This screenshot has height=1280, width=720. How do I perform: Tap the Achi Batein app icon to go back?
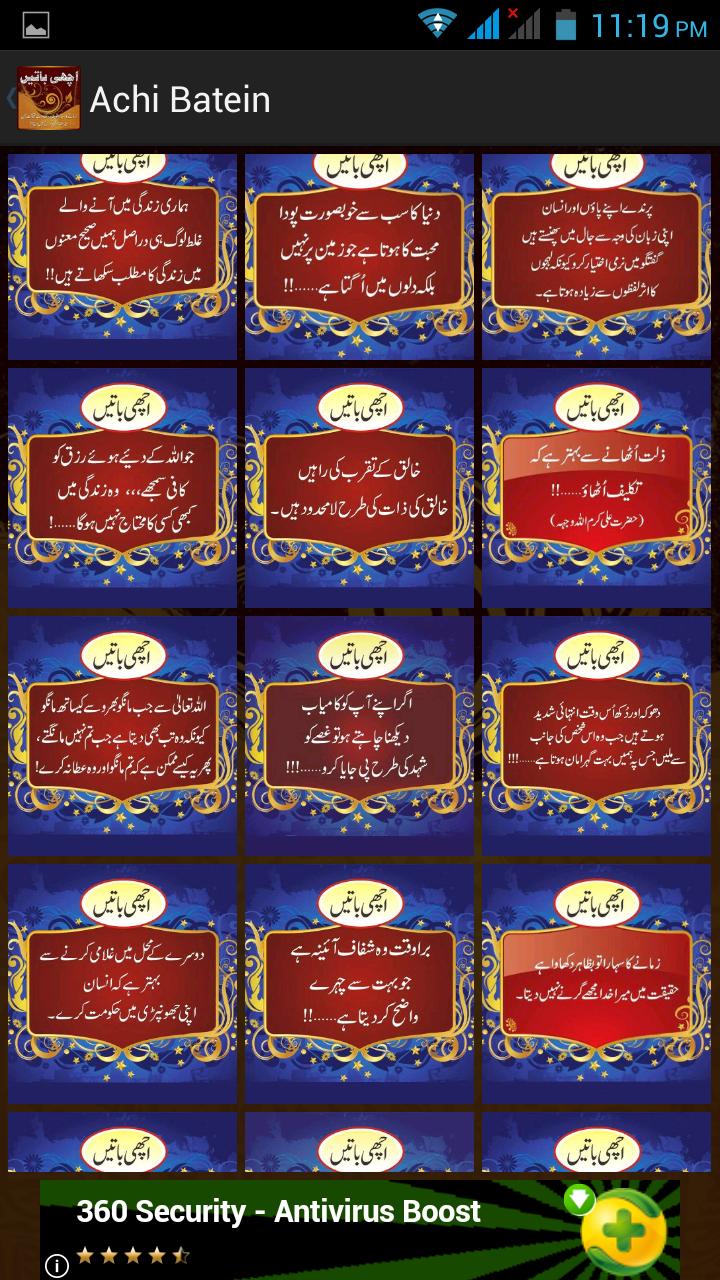pyautogui.click(x=48, y=99)
